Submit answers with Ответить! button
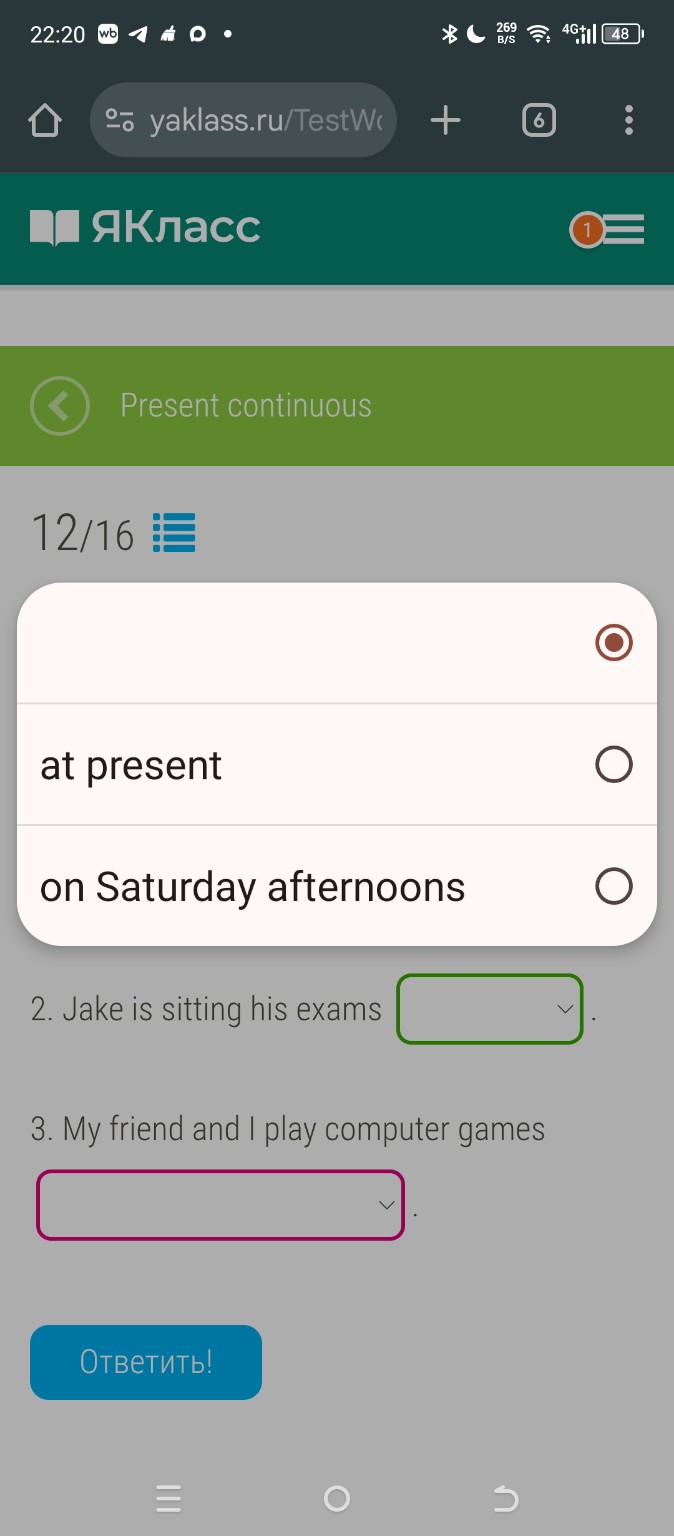The height and width of the screenshot is (1536, 674). 146,1362
